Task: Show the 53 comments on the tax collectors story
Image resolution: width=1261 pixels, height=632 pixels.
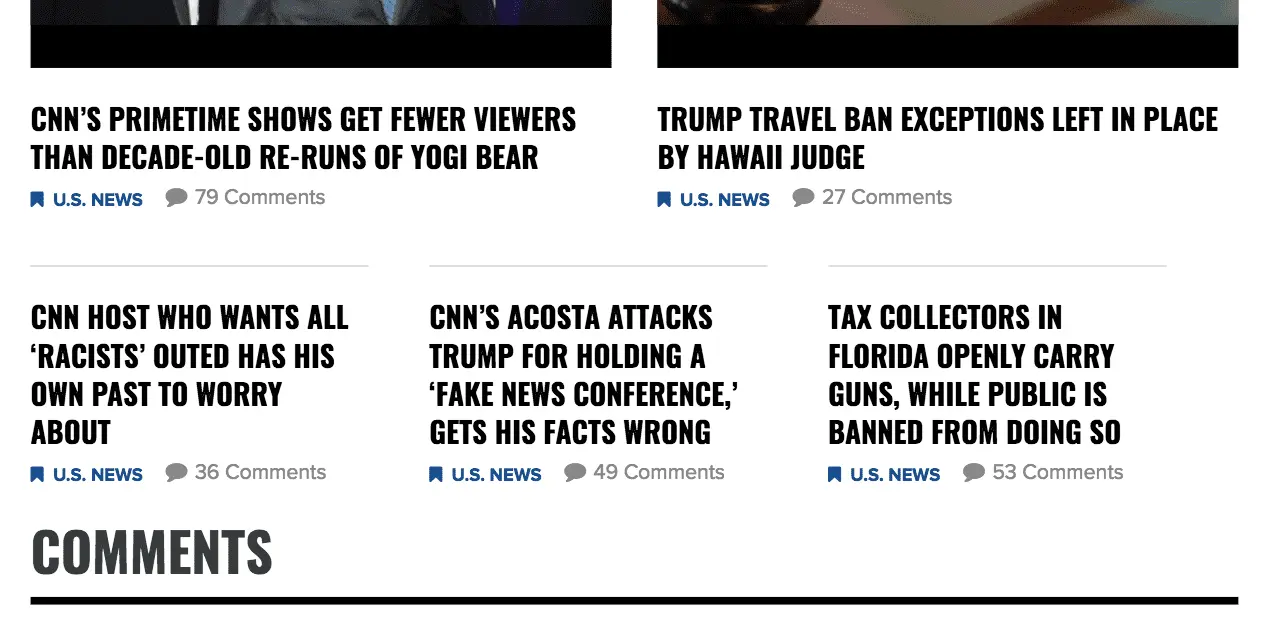Action: 1044,472
